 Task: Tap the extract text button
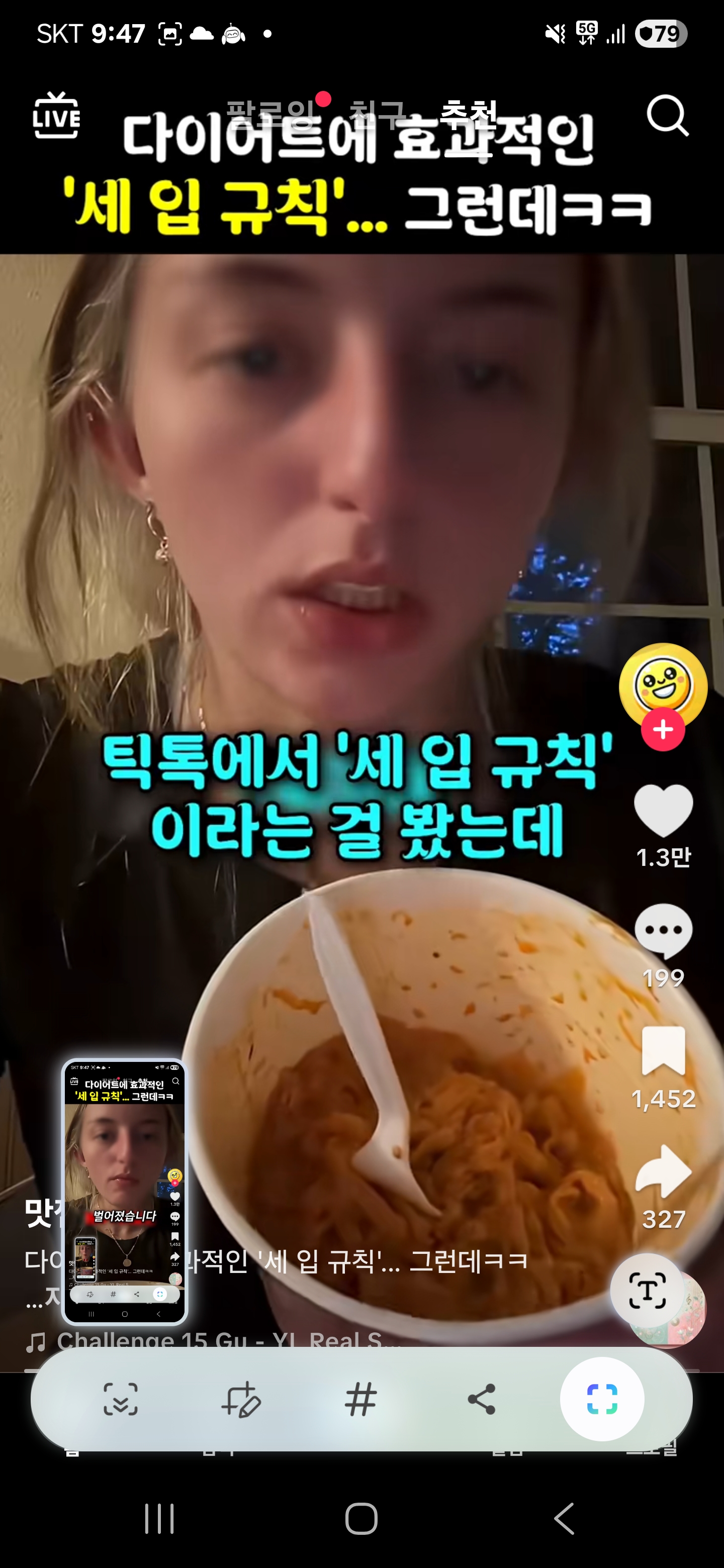coord(647,1291)
